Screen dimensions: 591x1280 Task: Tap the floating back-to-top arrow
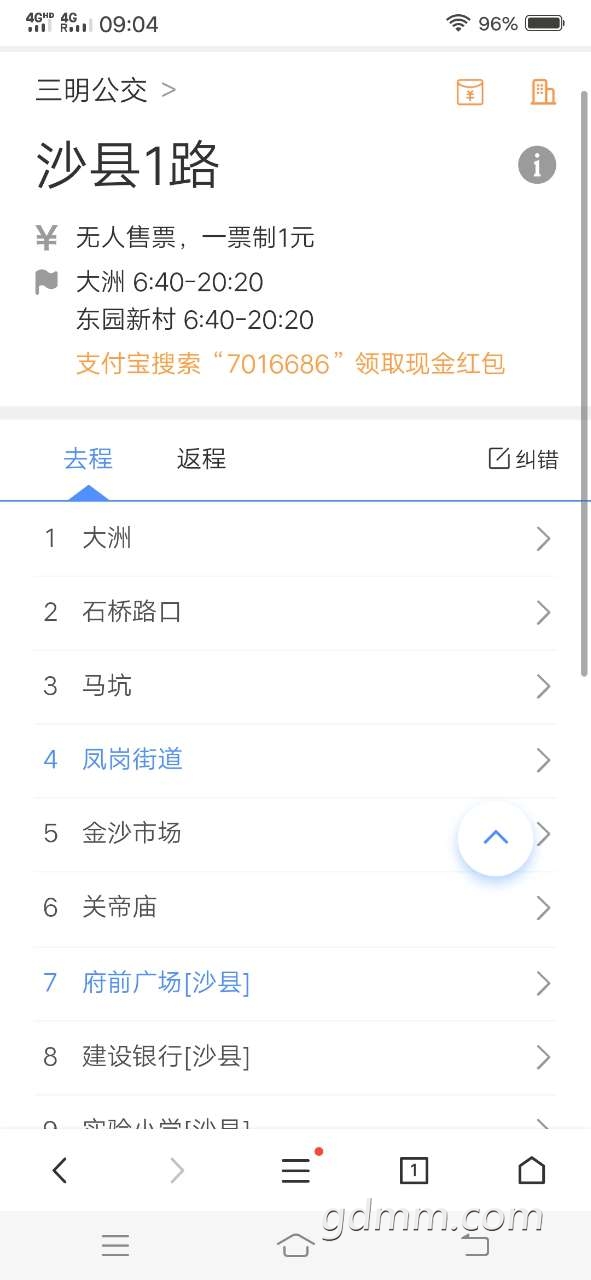[x=495, y=838]
